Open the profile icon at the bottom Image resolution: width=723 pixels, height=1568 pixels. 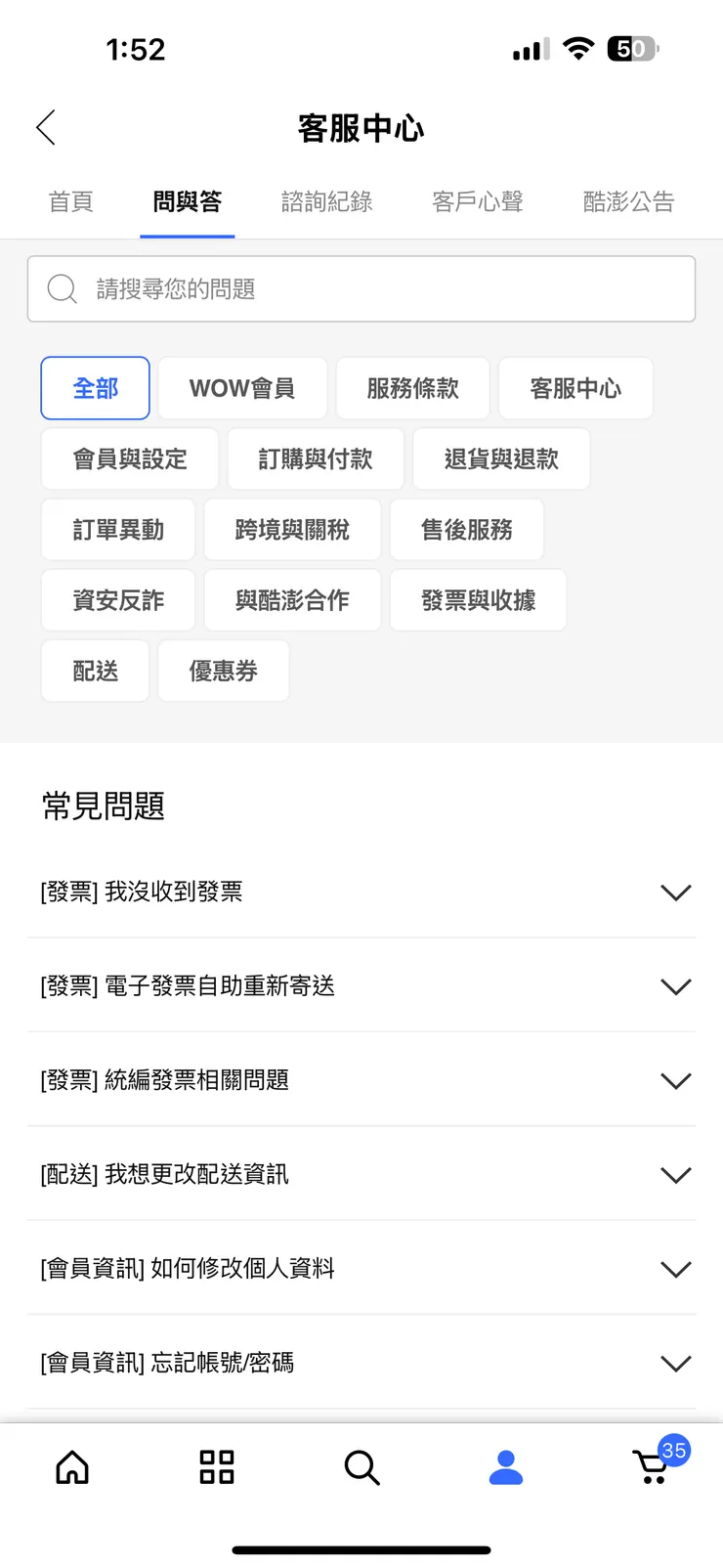click(x=506, y=1466)
